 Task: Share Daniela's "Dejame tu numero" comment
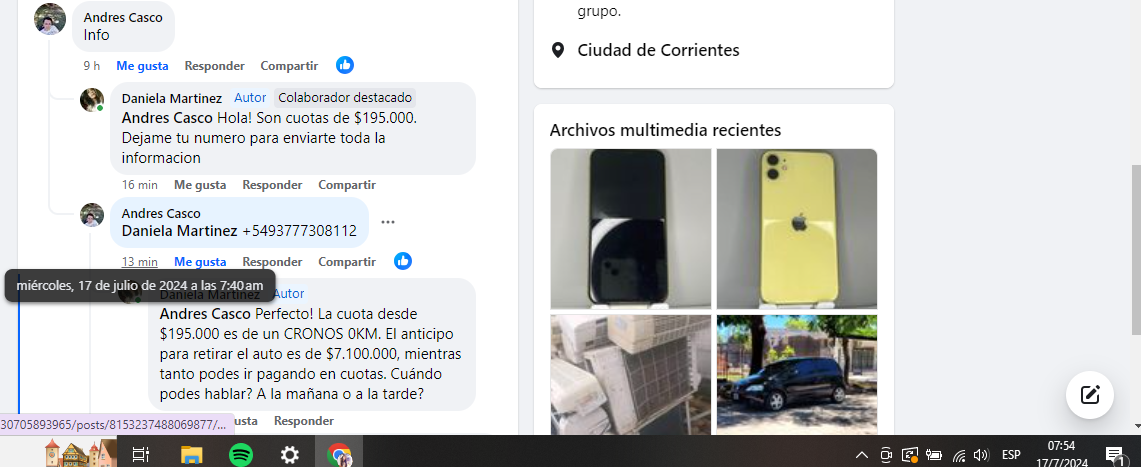pos(347,185)
